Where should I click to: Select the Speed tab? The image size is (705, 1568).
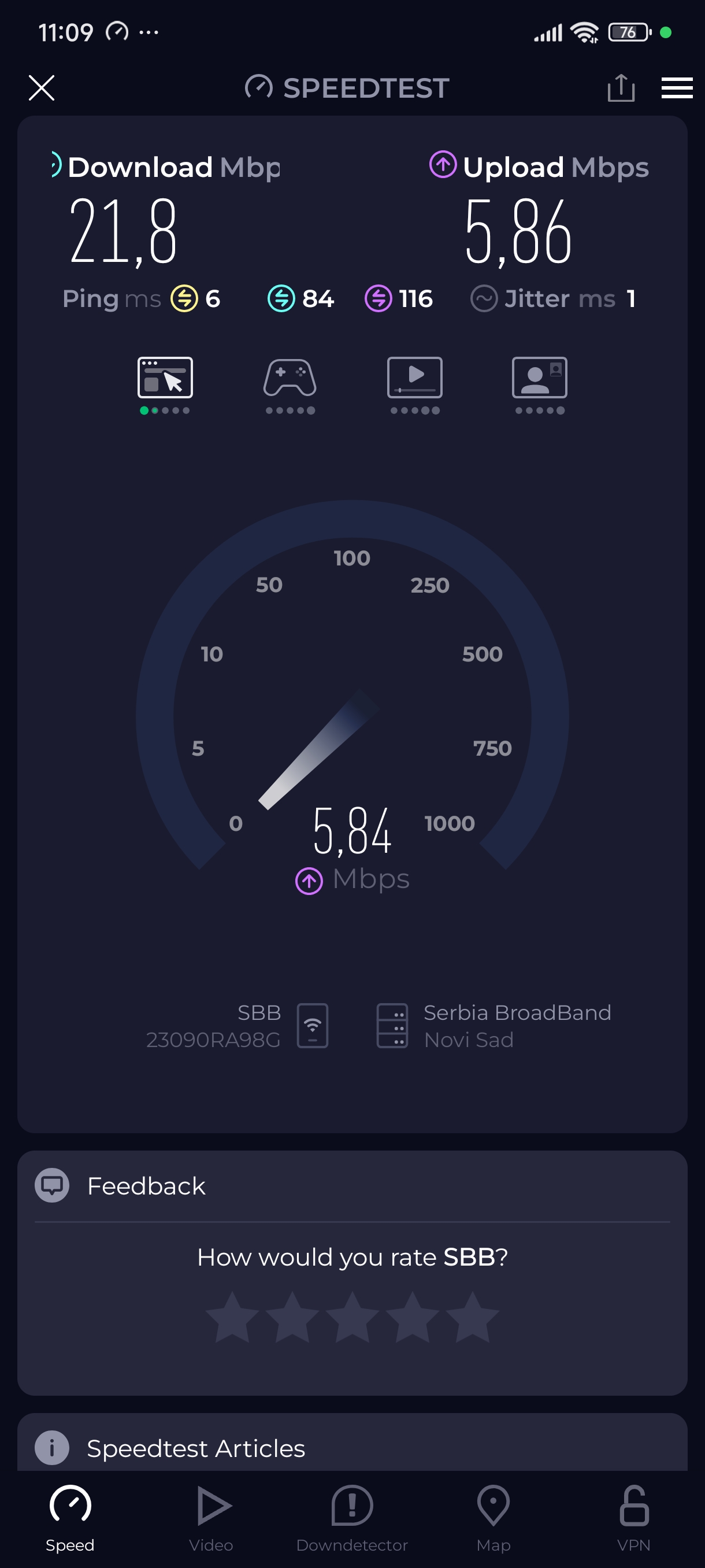pyautogui.click(x=70, y=1517)
